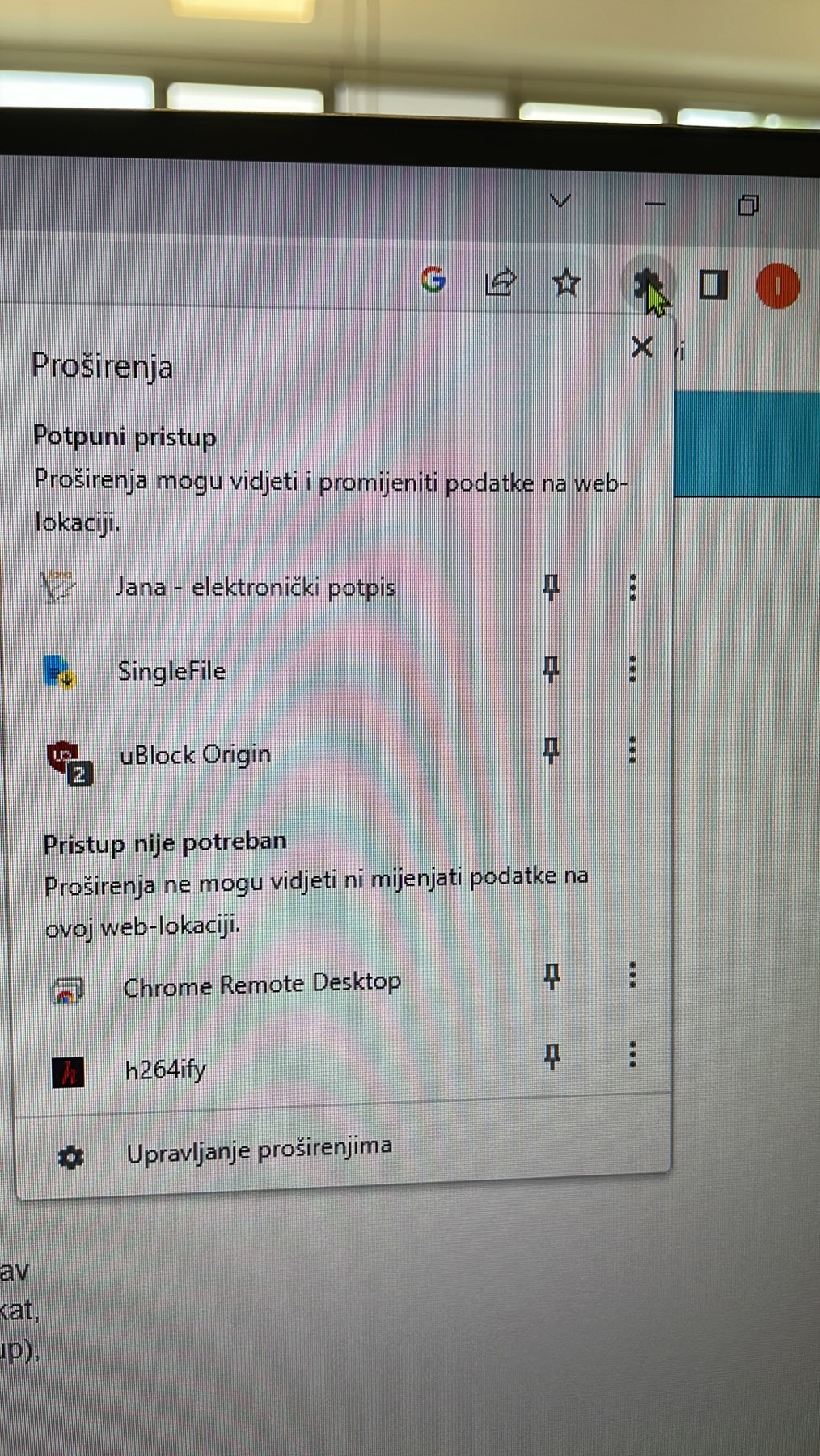
Task: Open the h264ify extension
Action: coord(165,1070)
